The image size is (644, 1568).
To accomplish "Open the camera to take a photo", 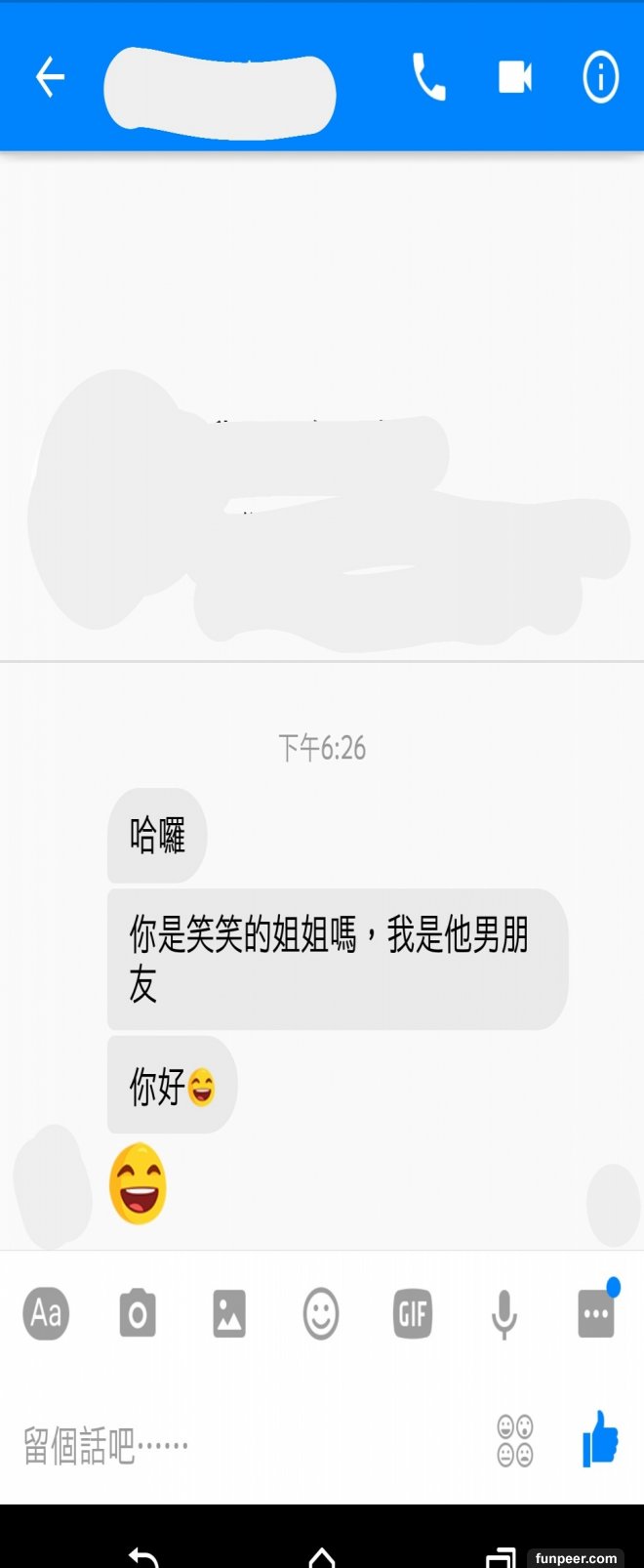I will point(138,1313).
